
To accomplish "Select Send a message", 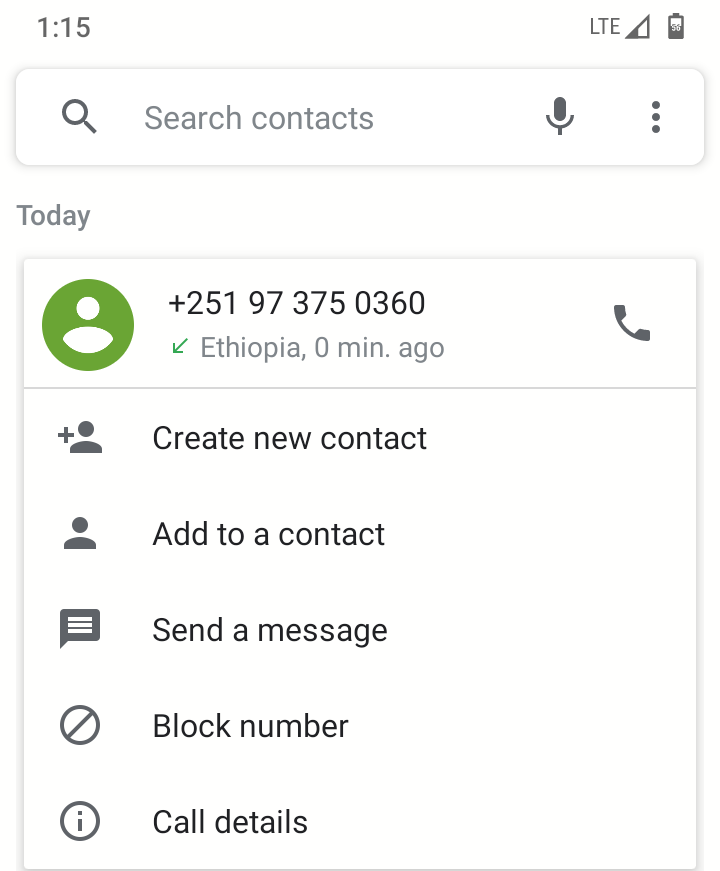I will 269,630.
